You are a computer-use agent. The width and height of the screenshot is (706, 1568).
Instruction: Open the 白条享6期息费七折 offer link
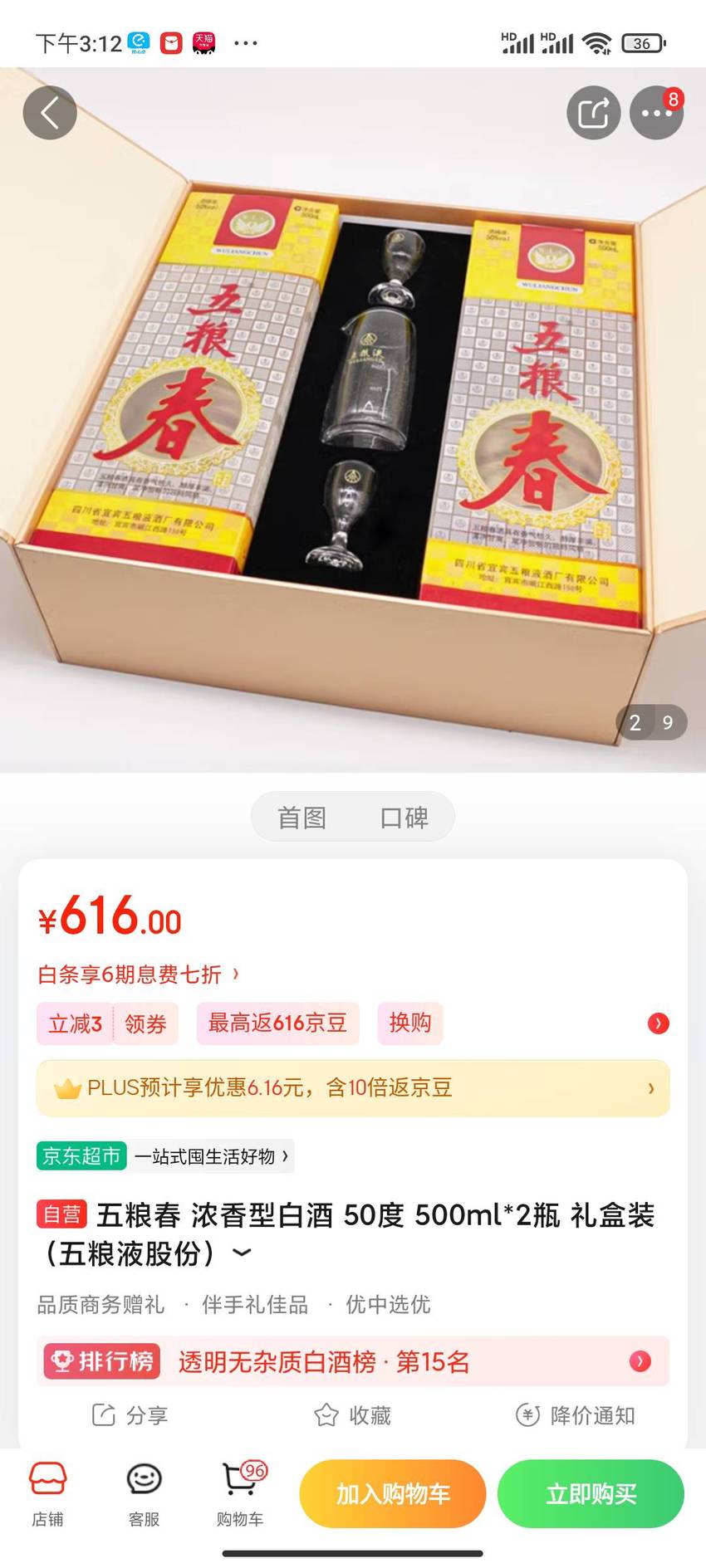[x=139, y=974]
